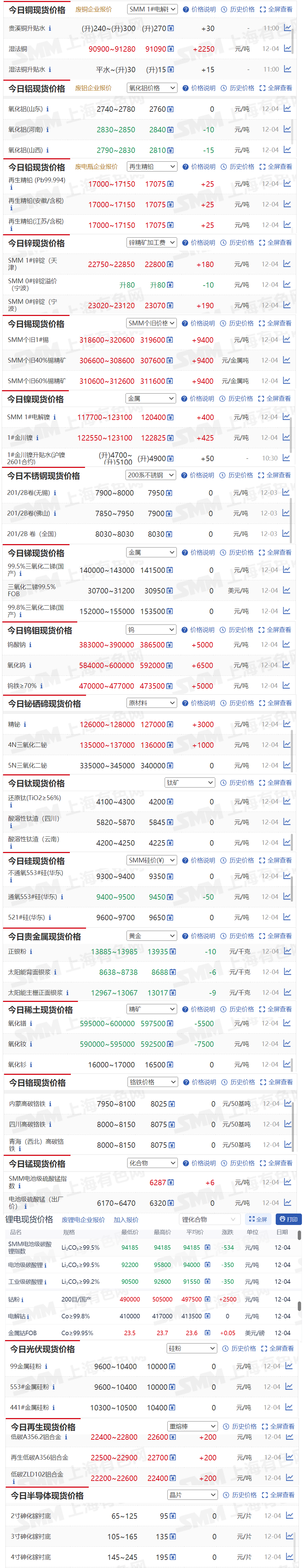304x1568 pixels.
Task: Open the 晶片 dropdown in 今日半导体现货价格
Action: pos(192,1495)
